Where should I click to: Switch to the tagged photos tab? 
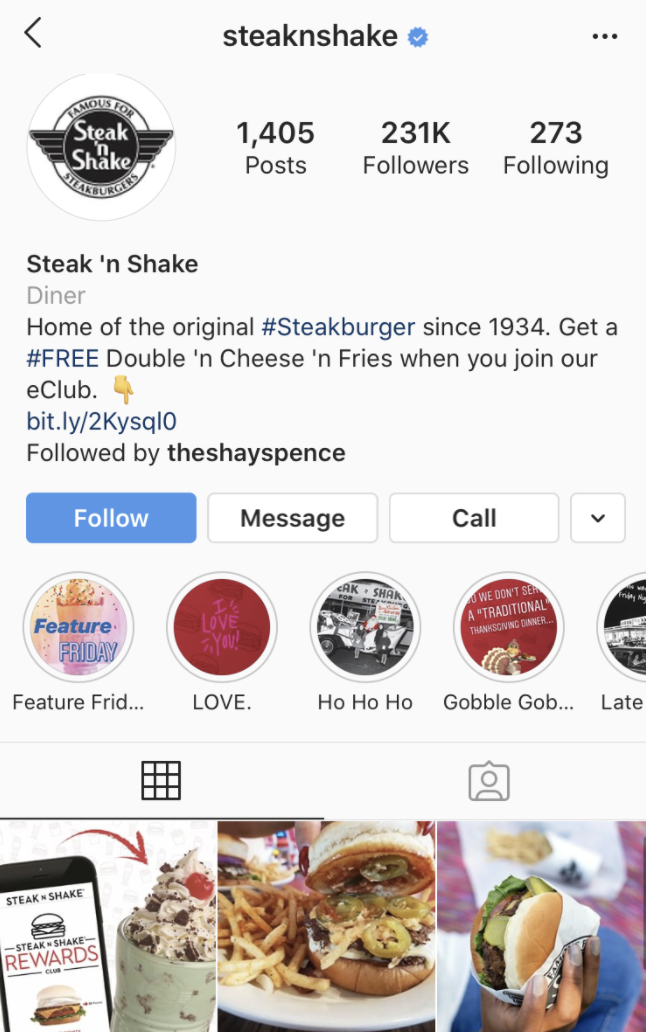click(x=488, y=781)
